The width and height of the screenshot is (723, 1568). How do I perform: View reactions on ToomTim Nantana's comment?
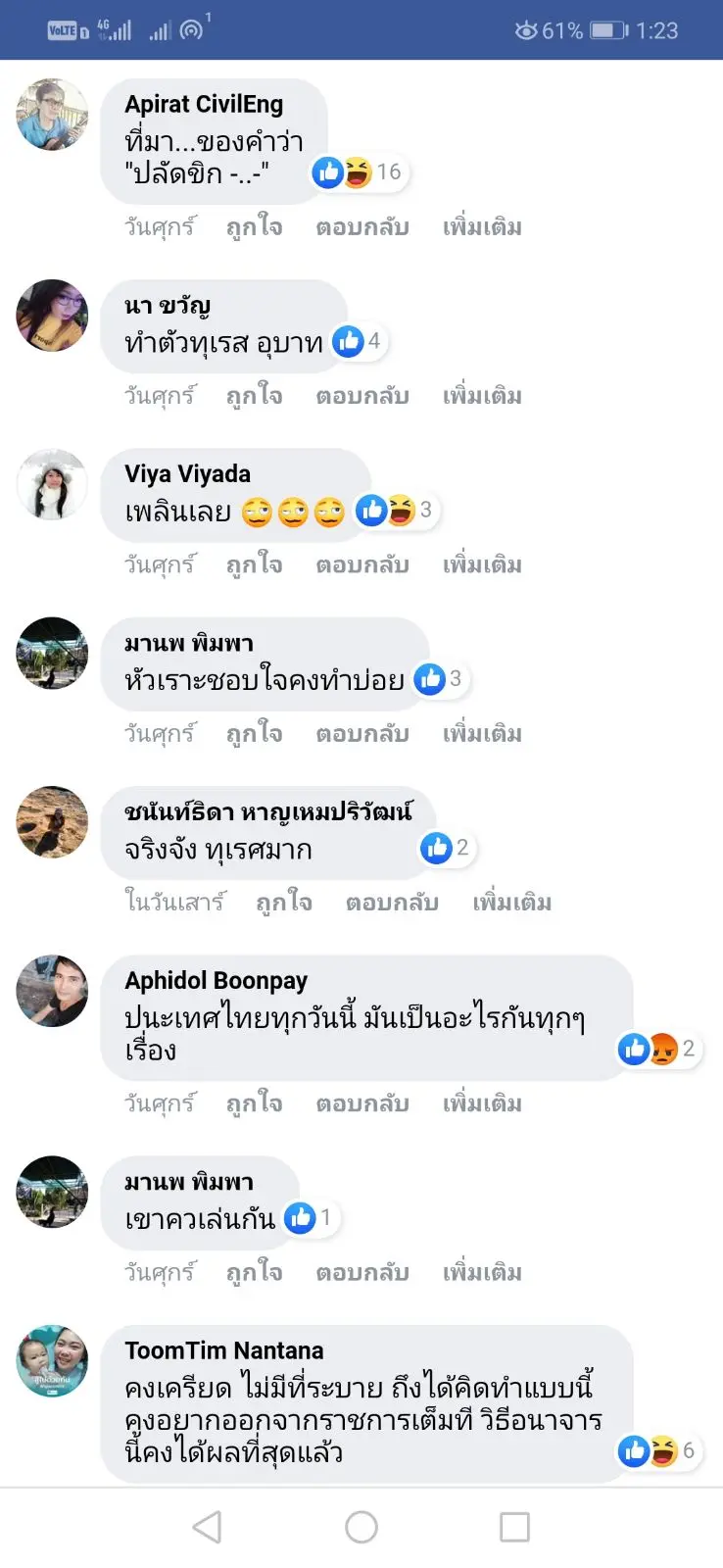(x=656, y=1450)
